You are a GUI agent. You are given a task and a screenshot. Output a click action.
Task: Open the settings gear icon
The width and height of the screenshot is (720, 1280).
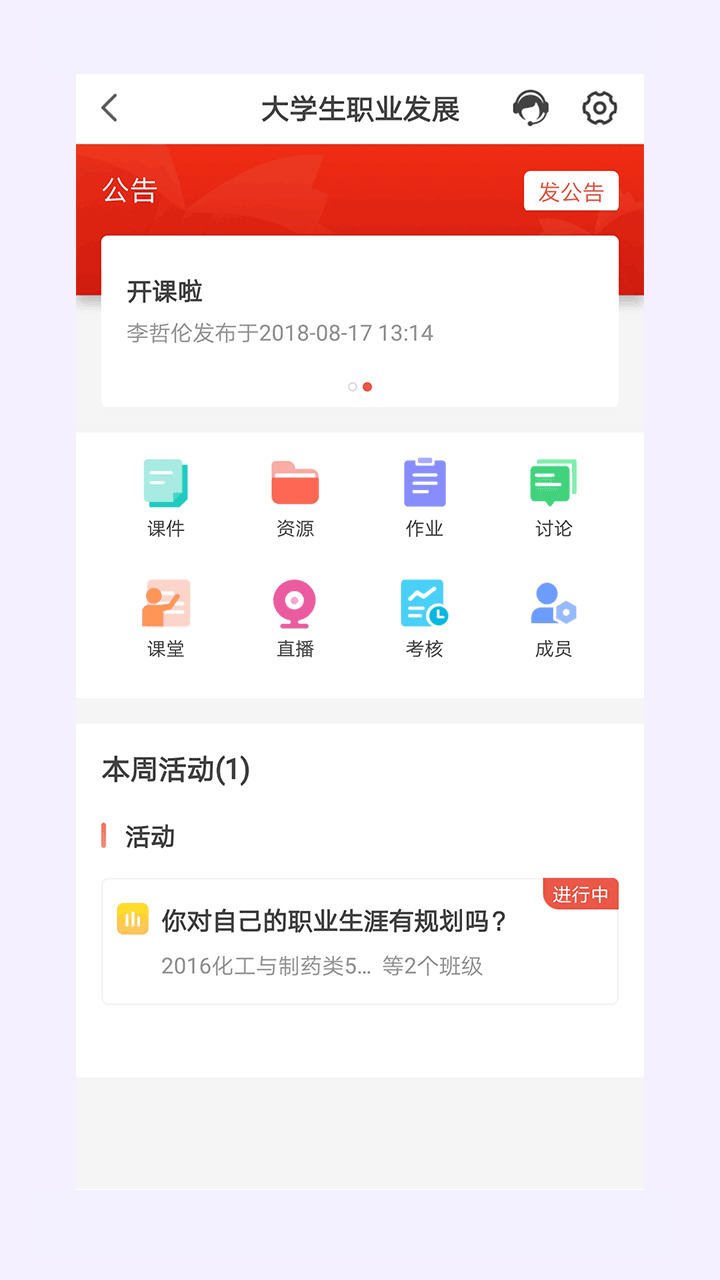(x=598, y=108)
